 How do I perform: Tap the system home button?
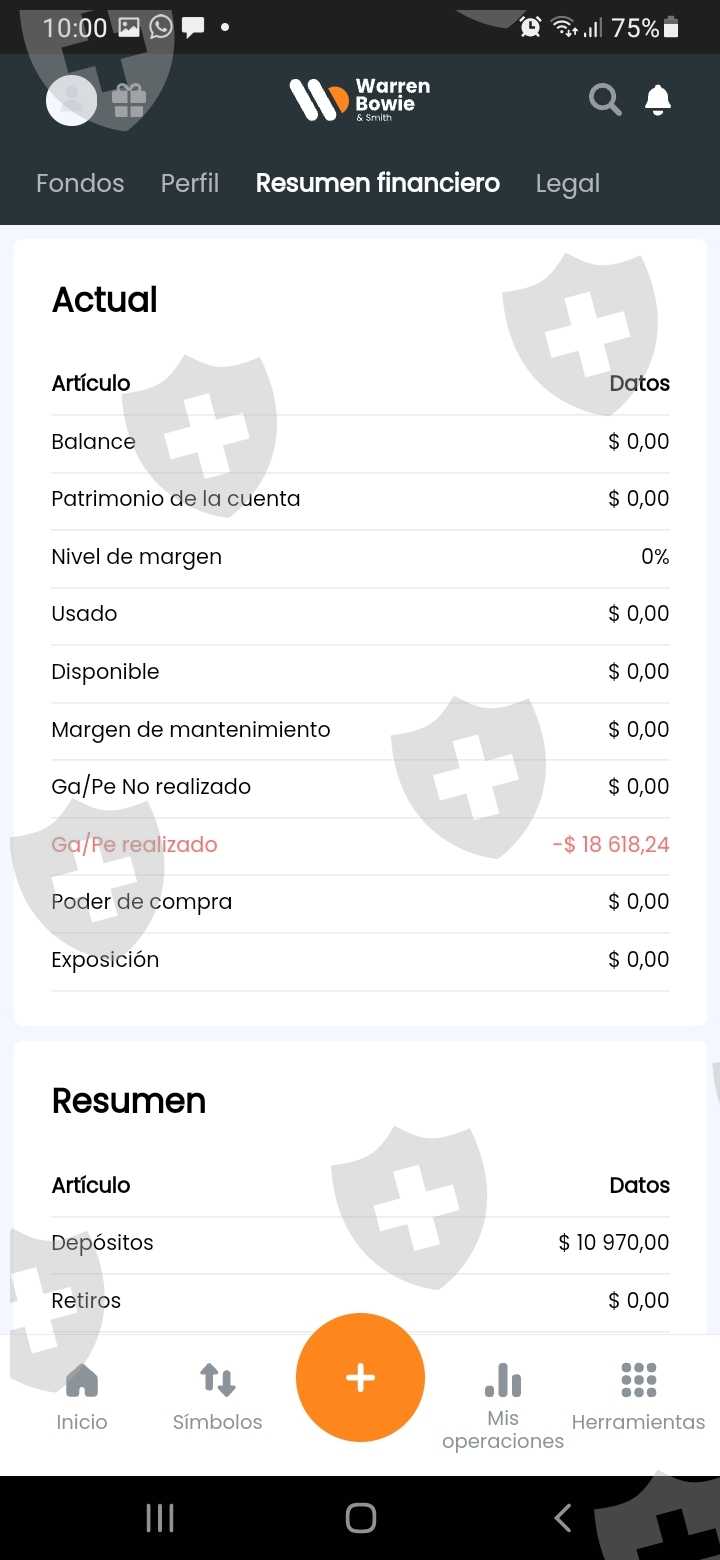pos(360,1518)
